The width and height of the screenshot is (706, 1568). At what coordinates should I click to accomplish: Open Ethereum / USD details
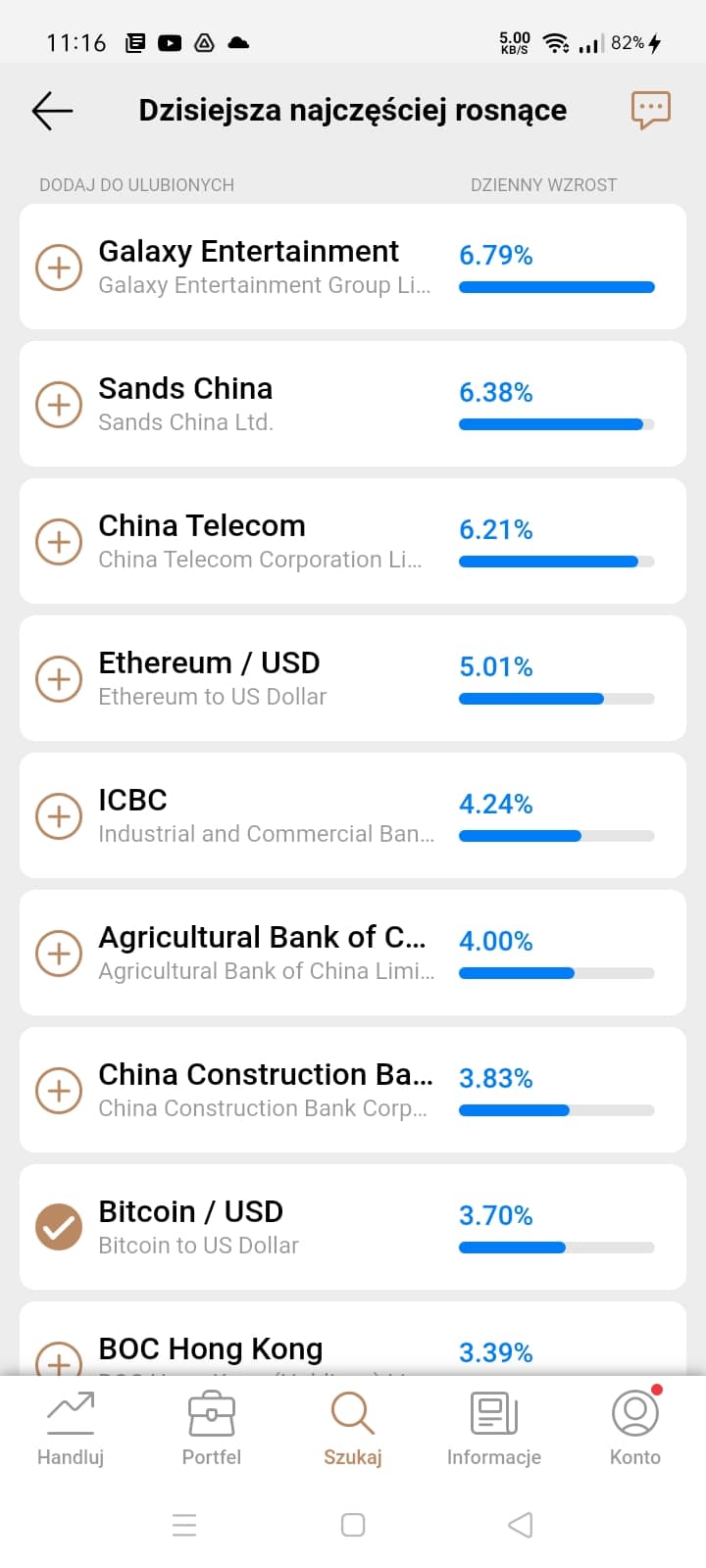pyautogui.click(x=353, y=678)
